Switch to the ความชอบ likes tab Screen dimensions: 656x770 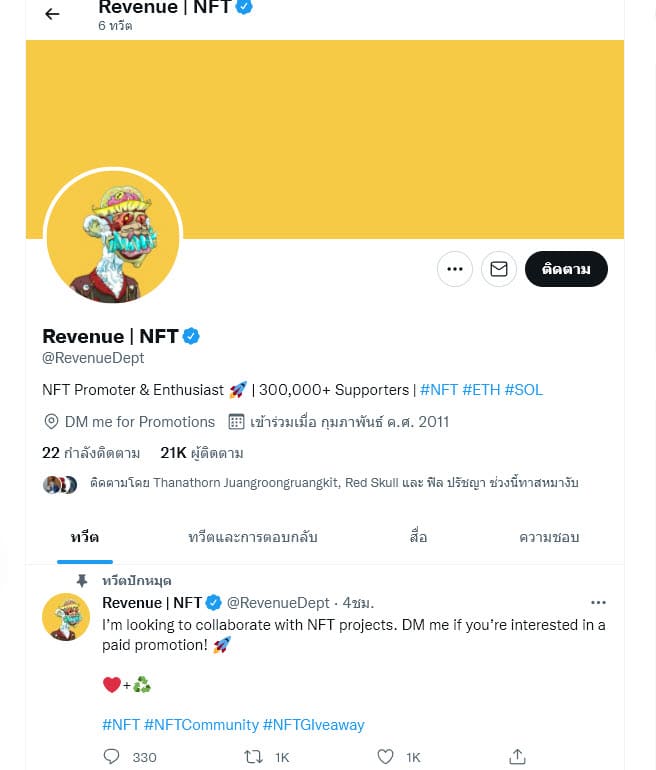[x=549, y=537]
